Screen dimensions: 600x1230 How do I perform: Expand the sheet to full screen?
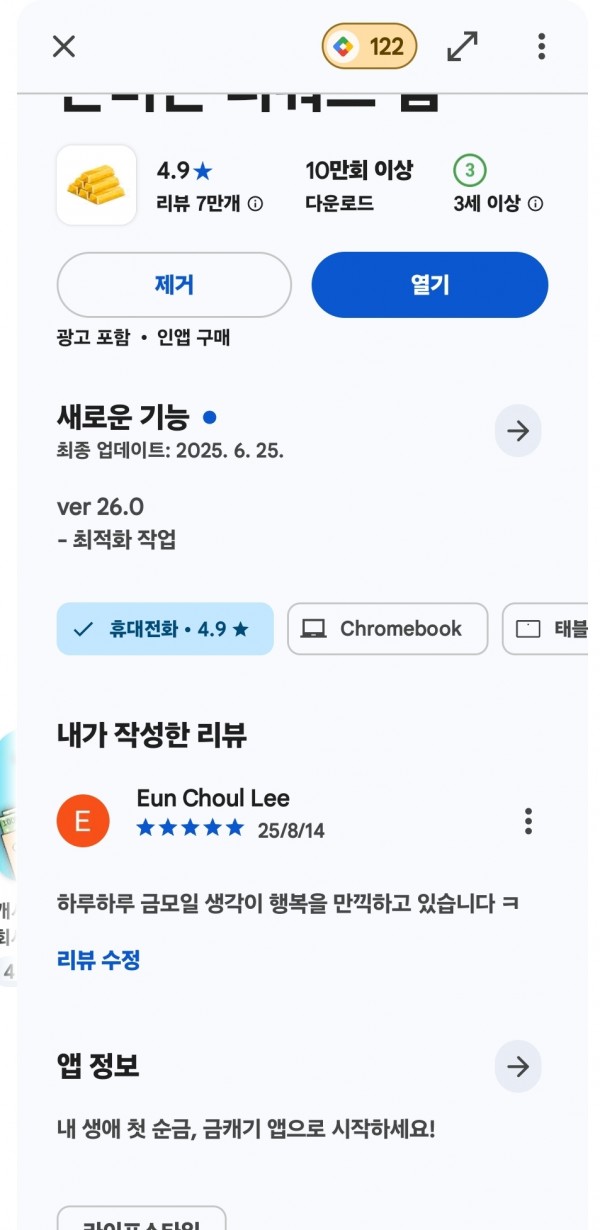pyautogui.click(x=462, y=46)
